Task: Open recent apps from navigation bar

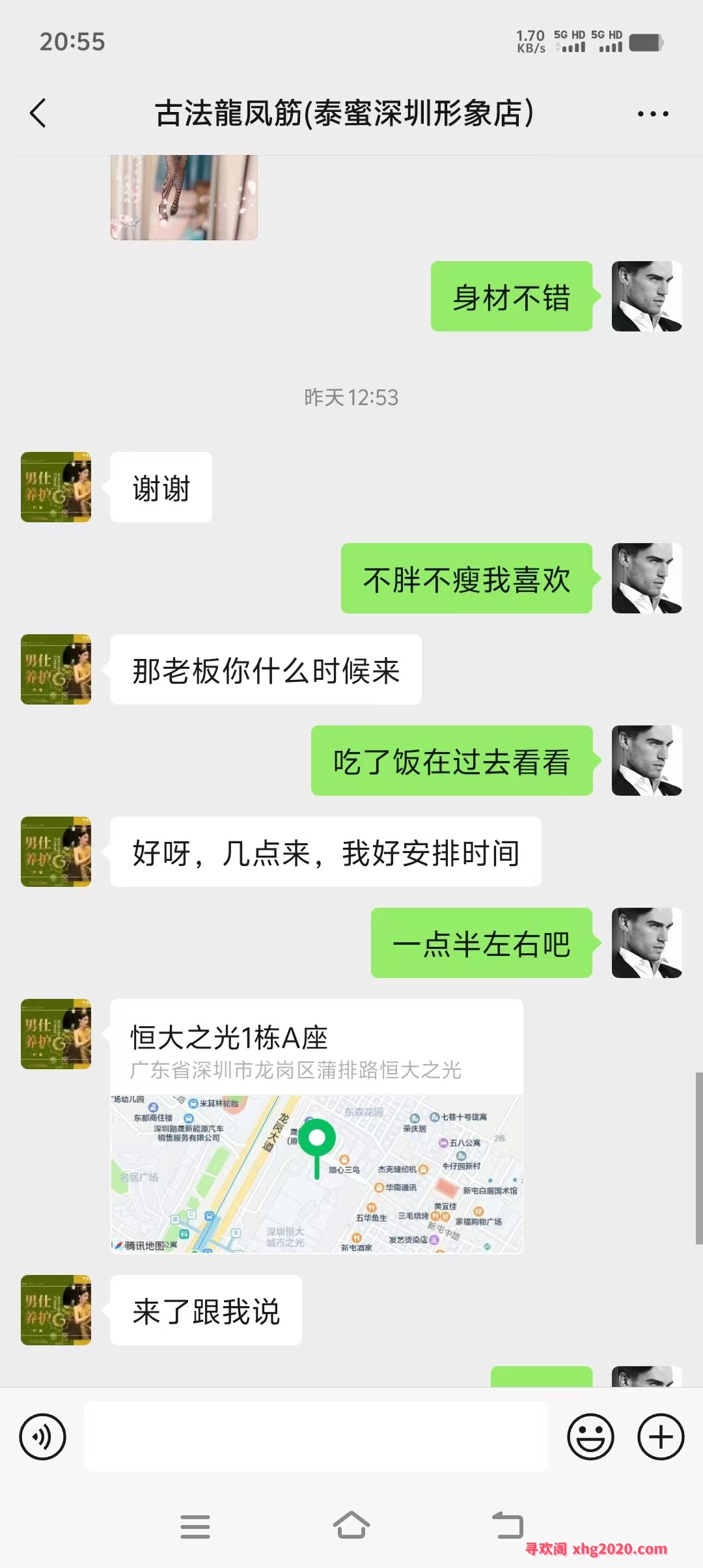Action: 195,1526
